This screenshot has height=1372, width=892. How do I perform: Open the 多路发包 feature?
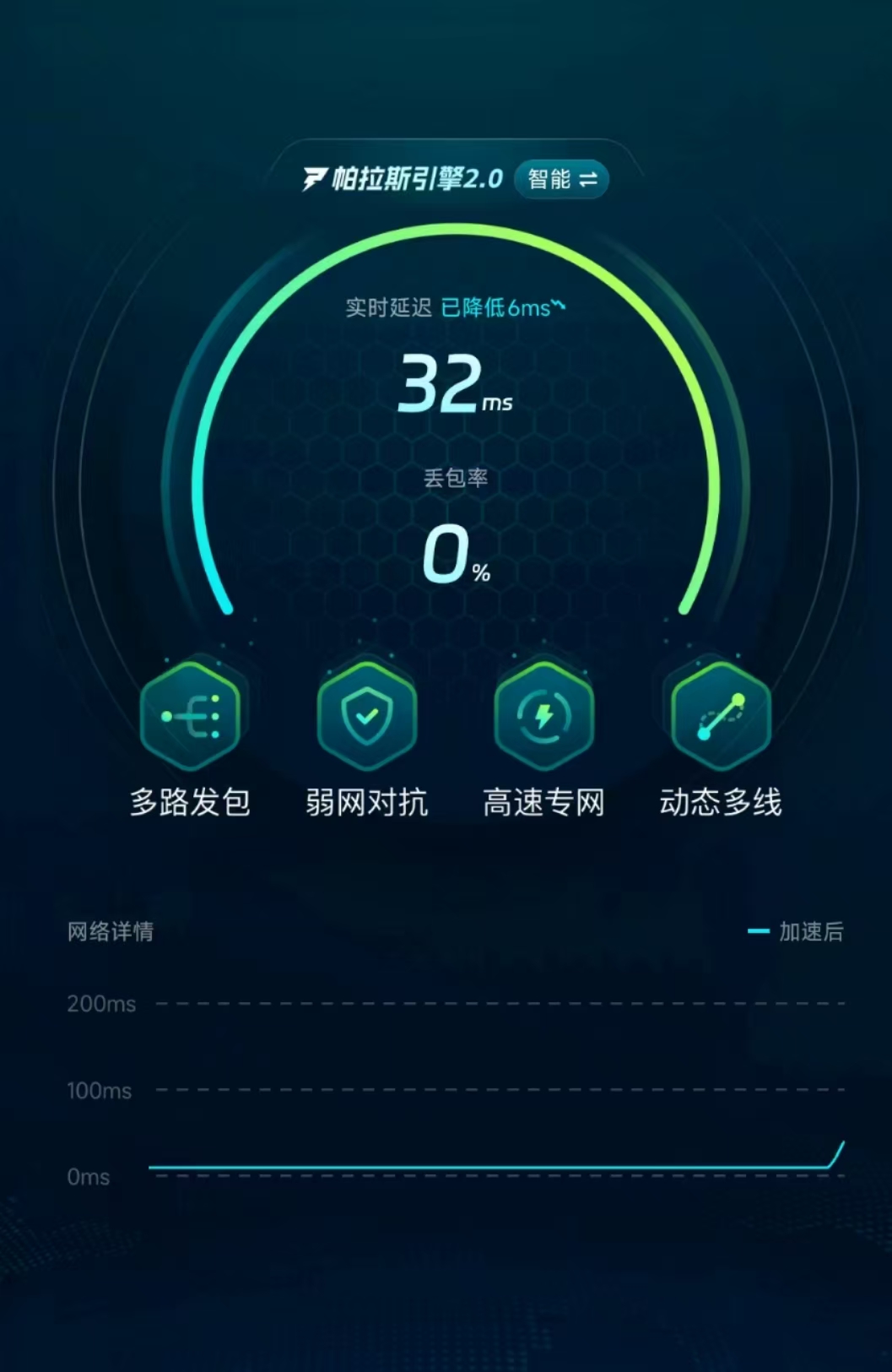[191, 716]
